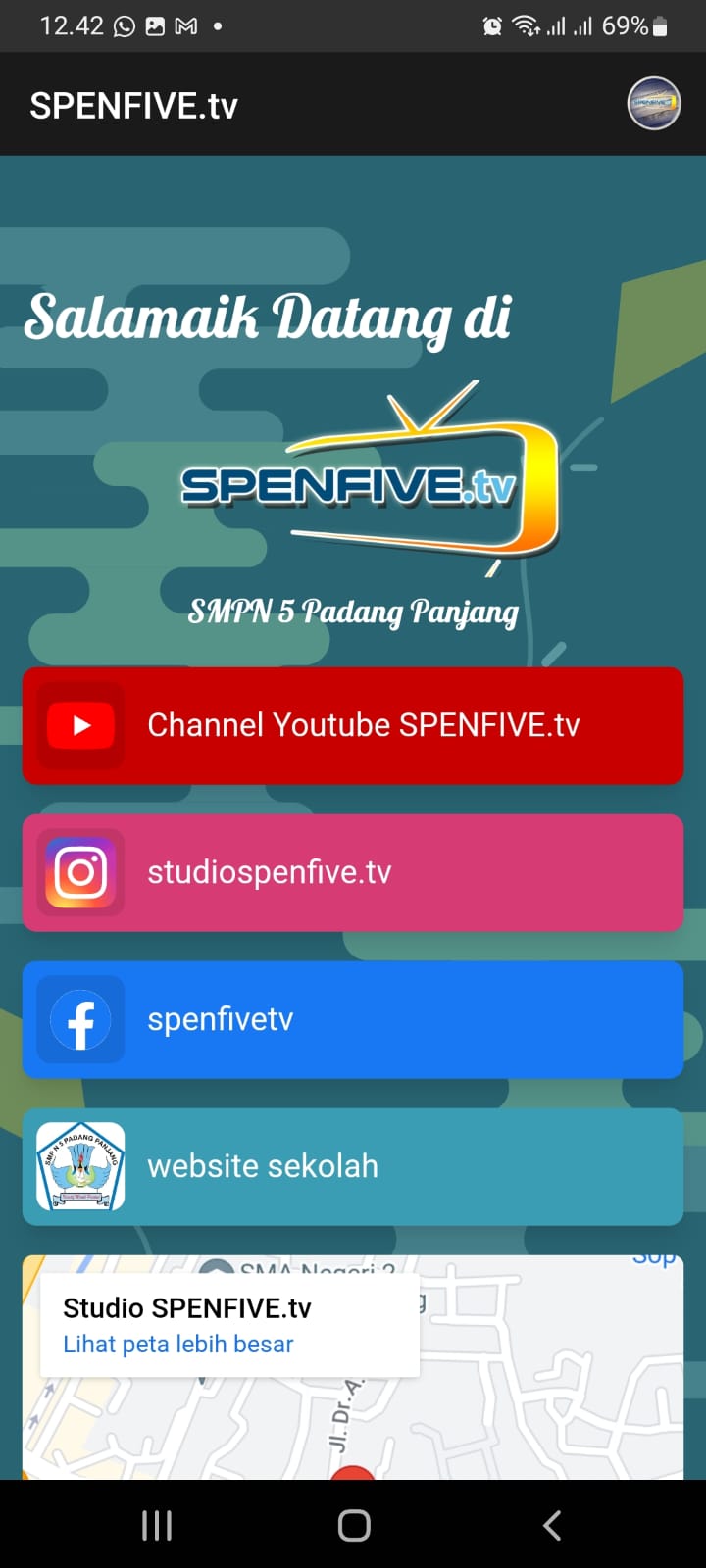Go to website sekolah
This screenshot has height=1568, width=706.
[x=353, y=1166]
